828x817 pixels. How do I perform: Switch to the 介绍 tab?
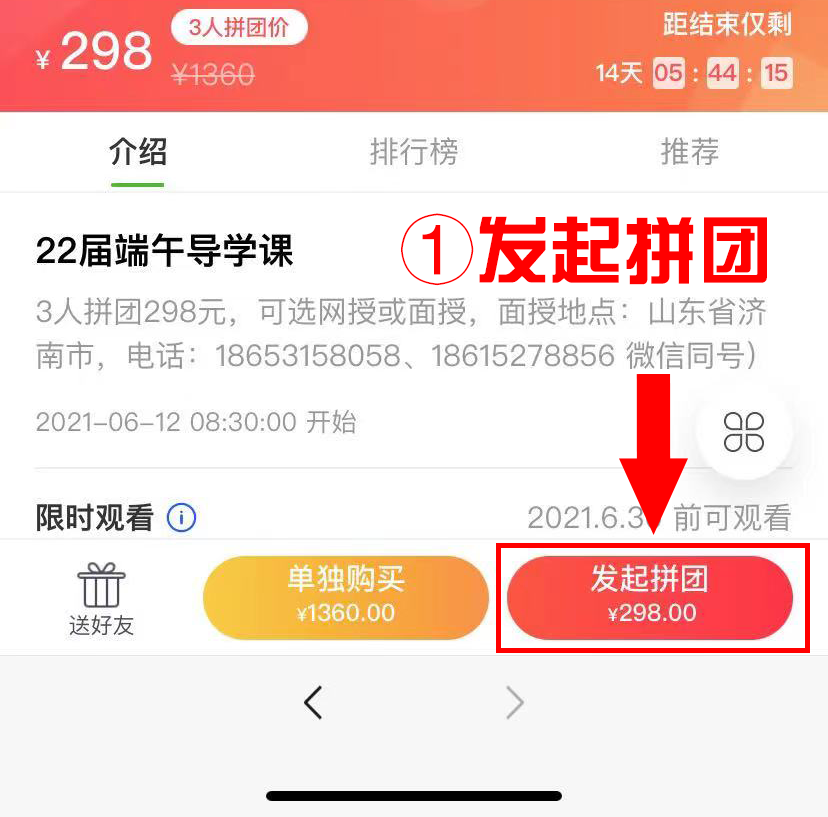(138, 153)
